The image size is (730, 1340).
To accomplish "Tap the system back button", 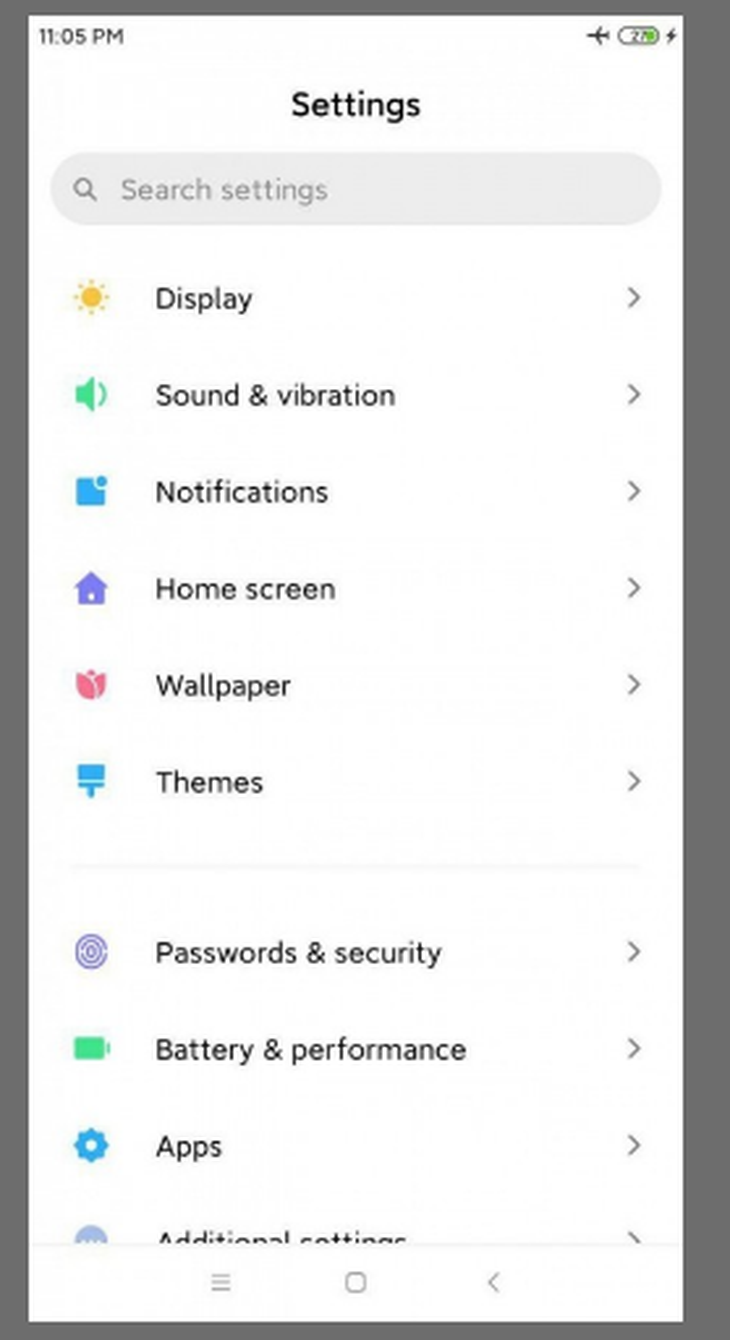I will pyautogui.click(x=492, y=1283).
